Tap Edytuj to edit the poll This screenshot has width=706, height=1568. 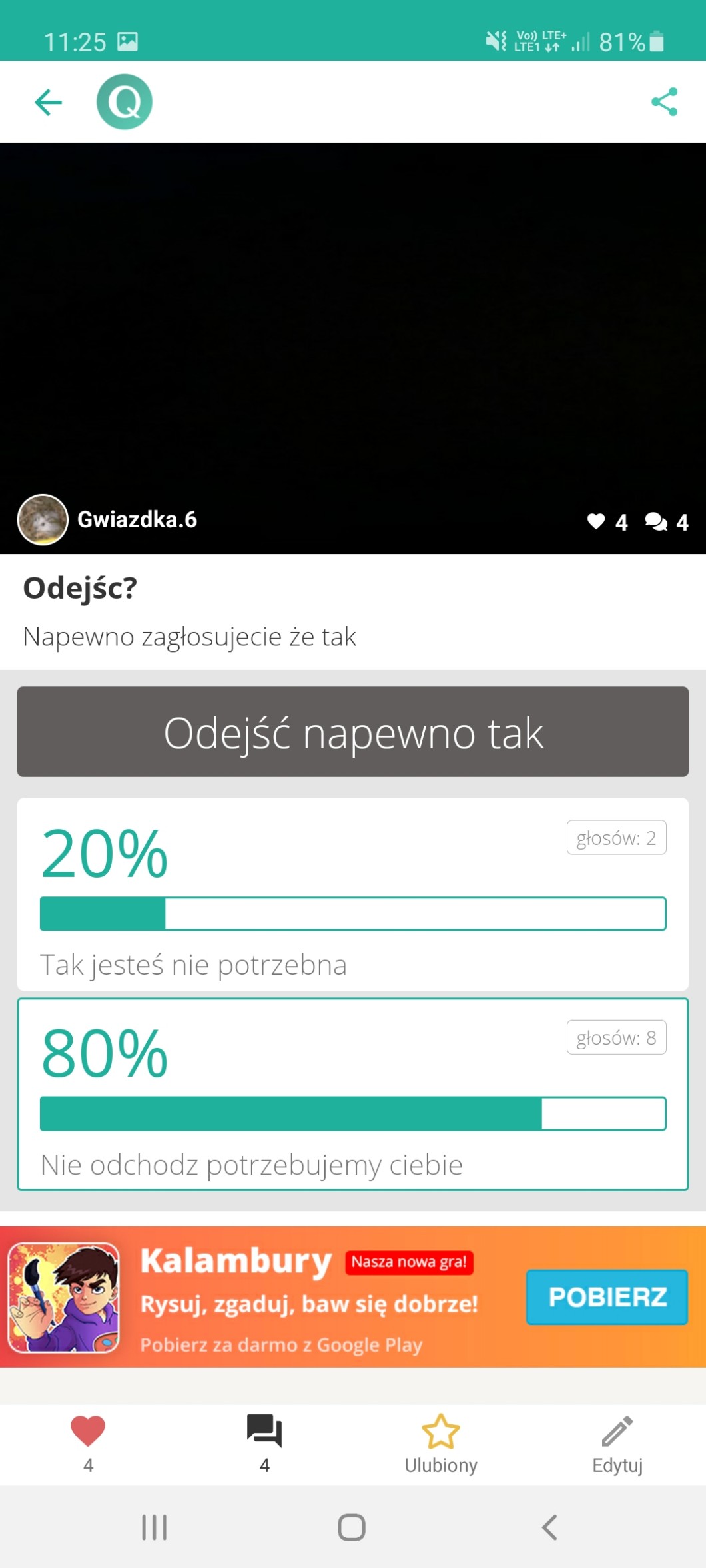pos(617,1441)
